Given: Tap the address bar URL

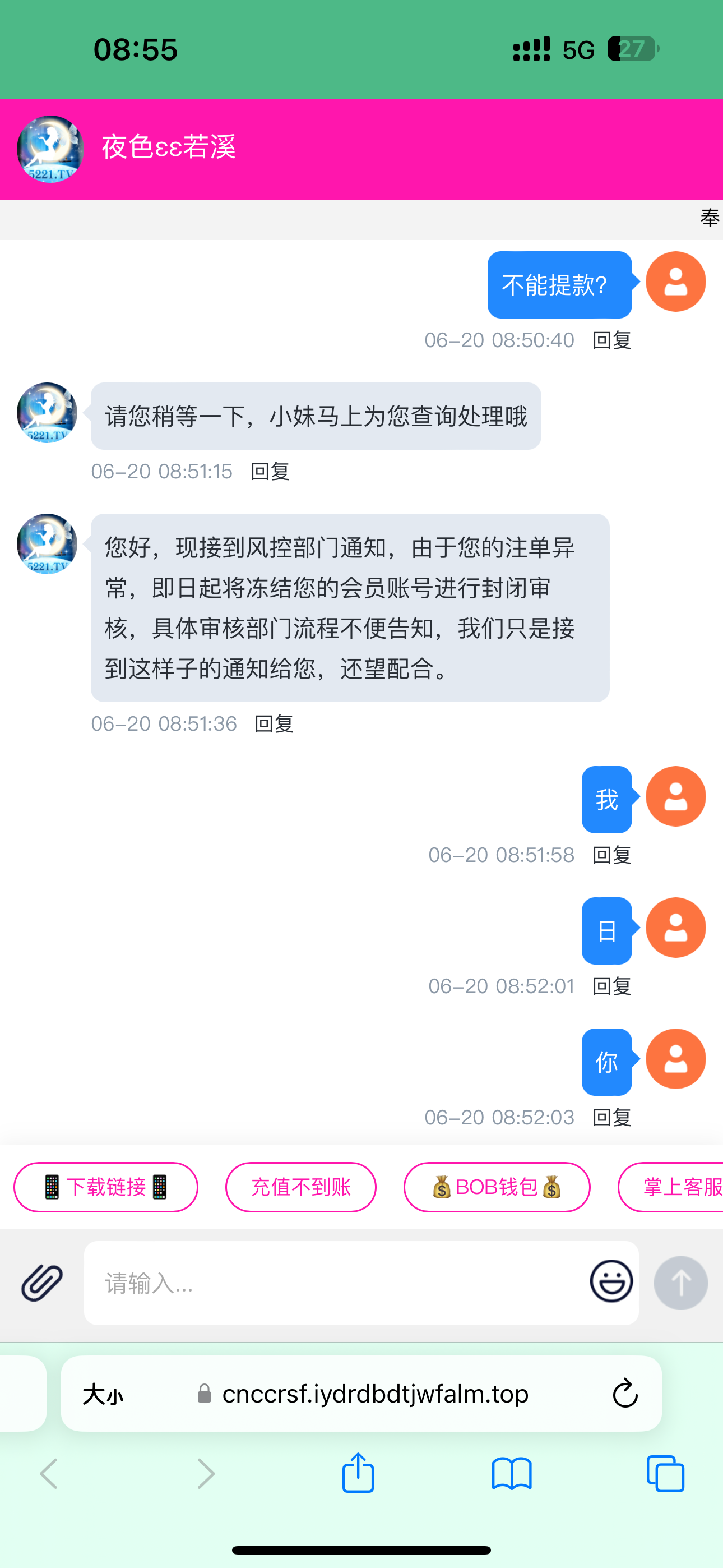Looking at the screenshot, I should click(x=374, y=1394).
